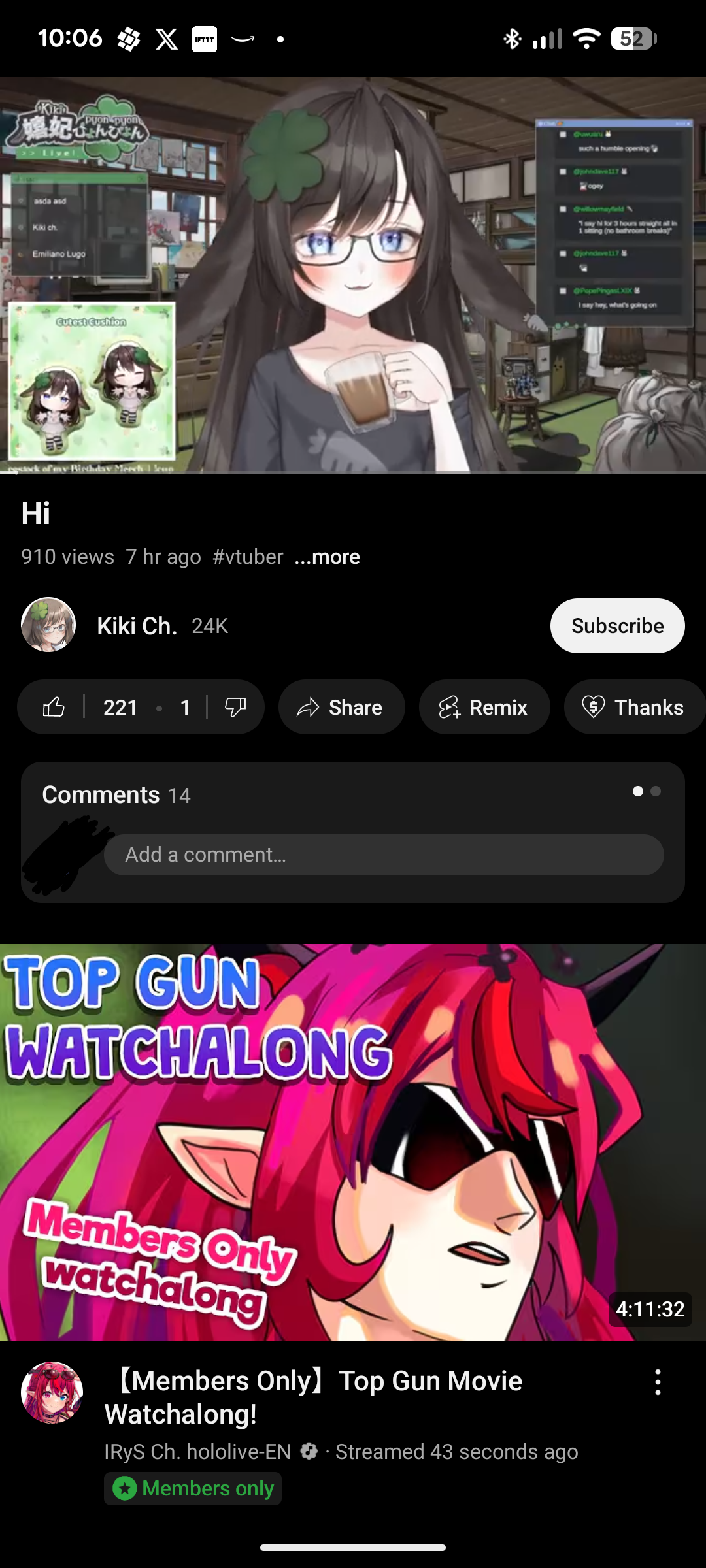Open the Top Gun Watchalong video thumbnail
Image resolution: width=706 pixels, height=1568 pixels.
(x=353, y=1142)
